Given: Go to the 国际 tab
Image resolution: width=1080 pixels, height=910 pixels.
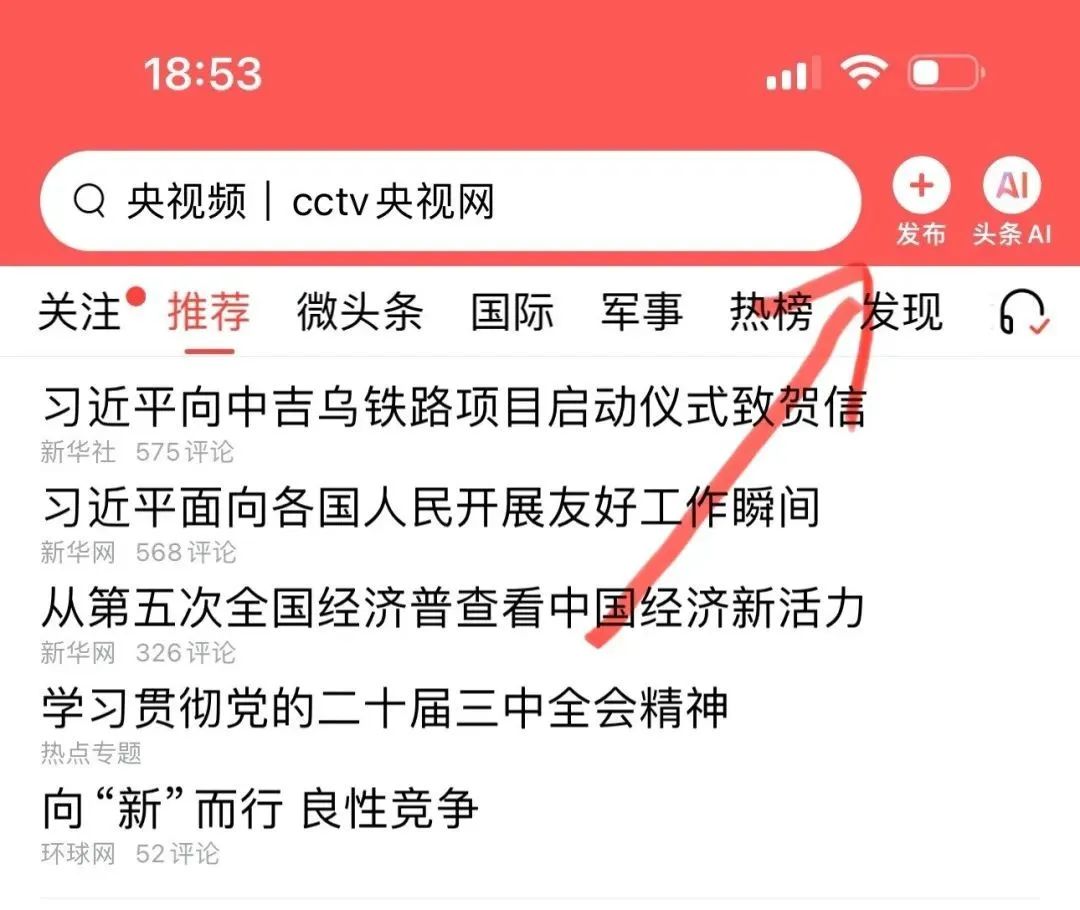Looking at the screenshot, I should tap(512, 312).
